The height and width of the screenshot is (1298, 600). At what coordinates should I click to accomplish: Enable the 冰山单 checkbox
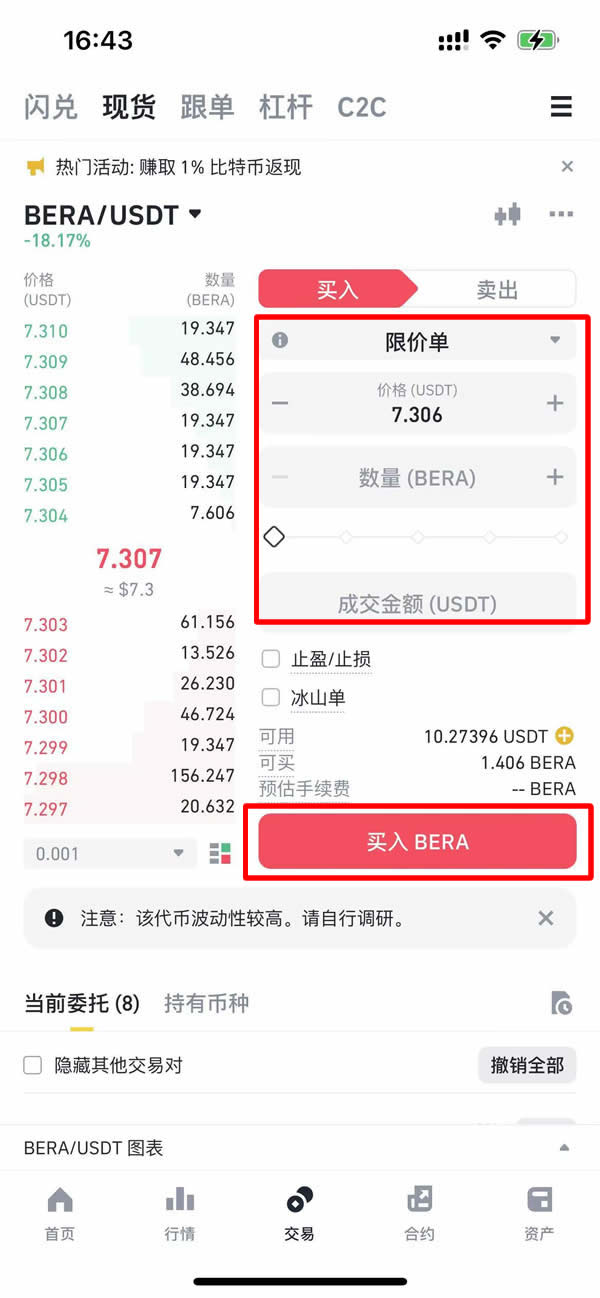(270, 698)
